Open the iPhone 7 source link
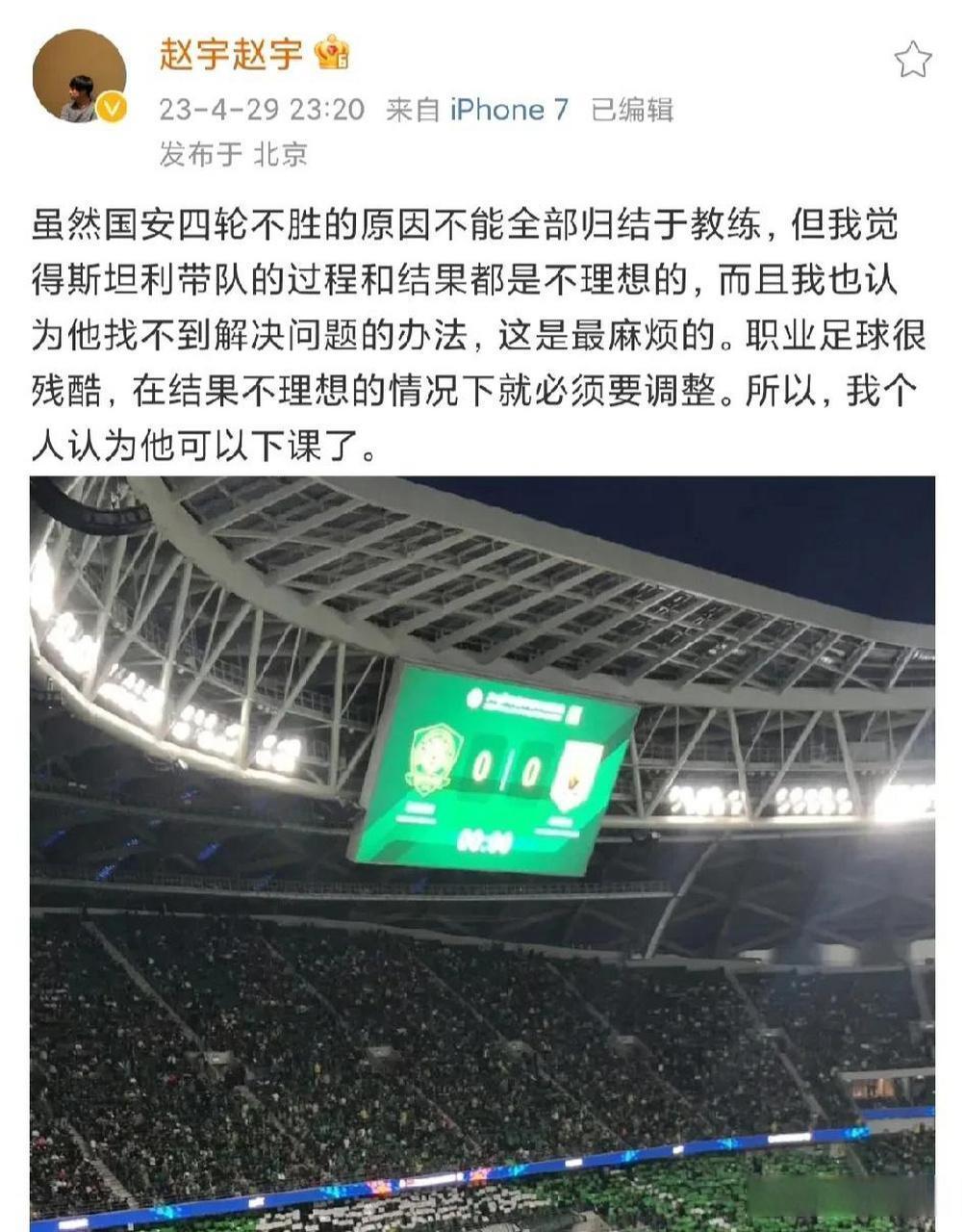965x1232 pixels. click(x=509, y=110)
